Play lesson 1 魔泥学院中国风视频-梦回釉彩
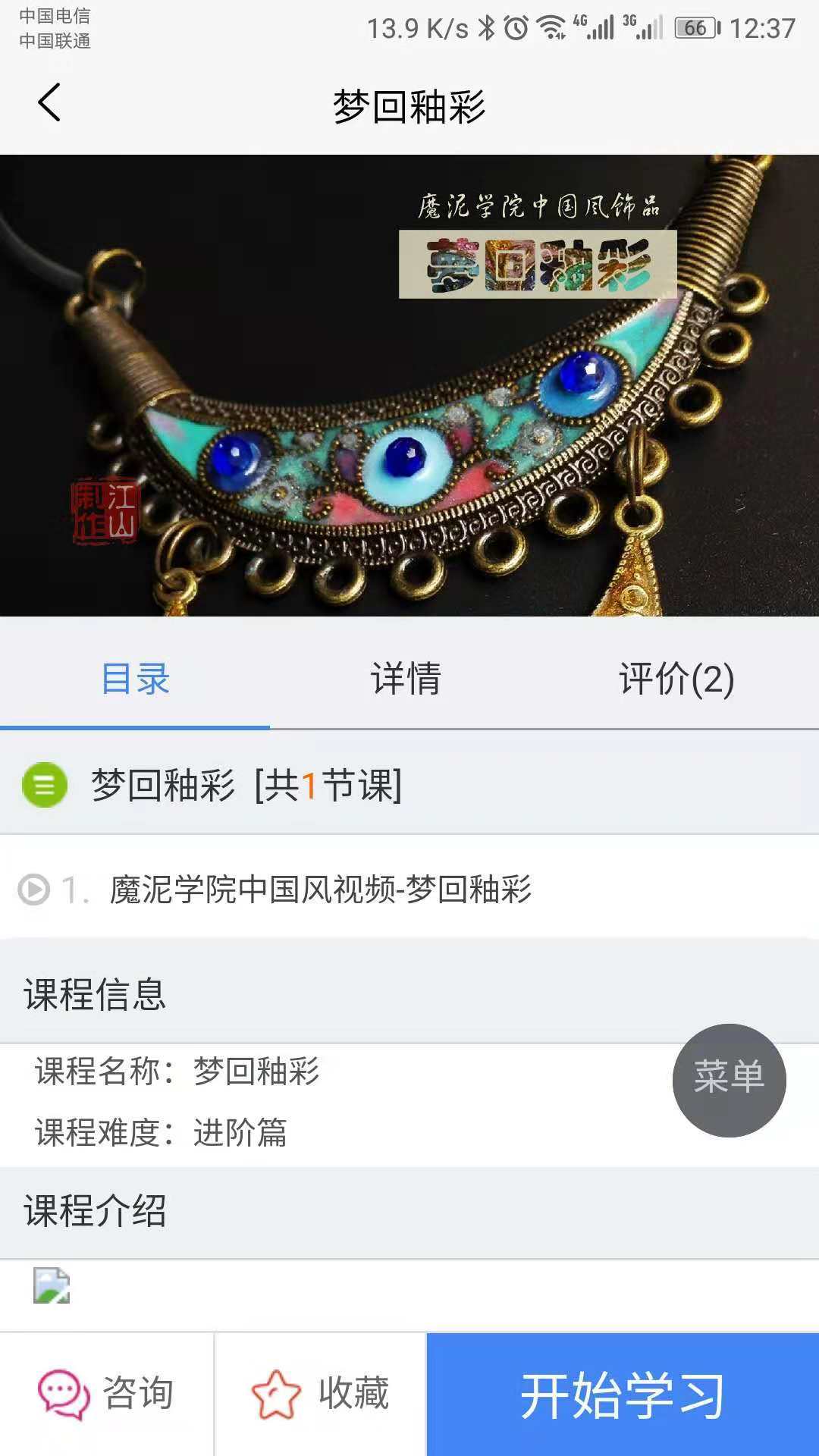This screenshot has width=819, height=1456. (x=320, y=890)
